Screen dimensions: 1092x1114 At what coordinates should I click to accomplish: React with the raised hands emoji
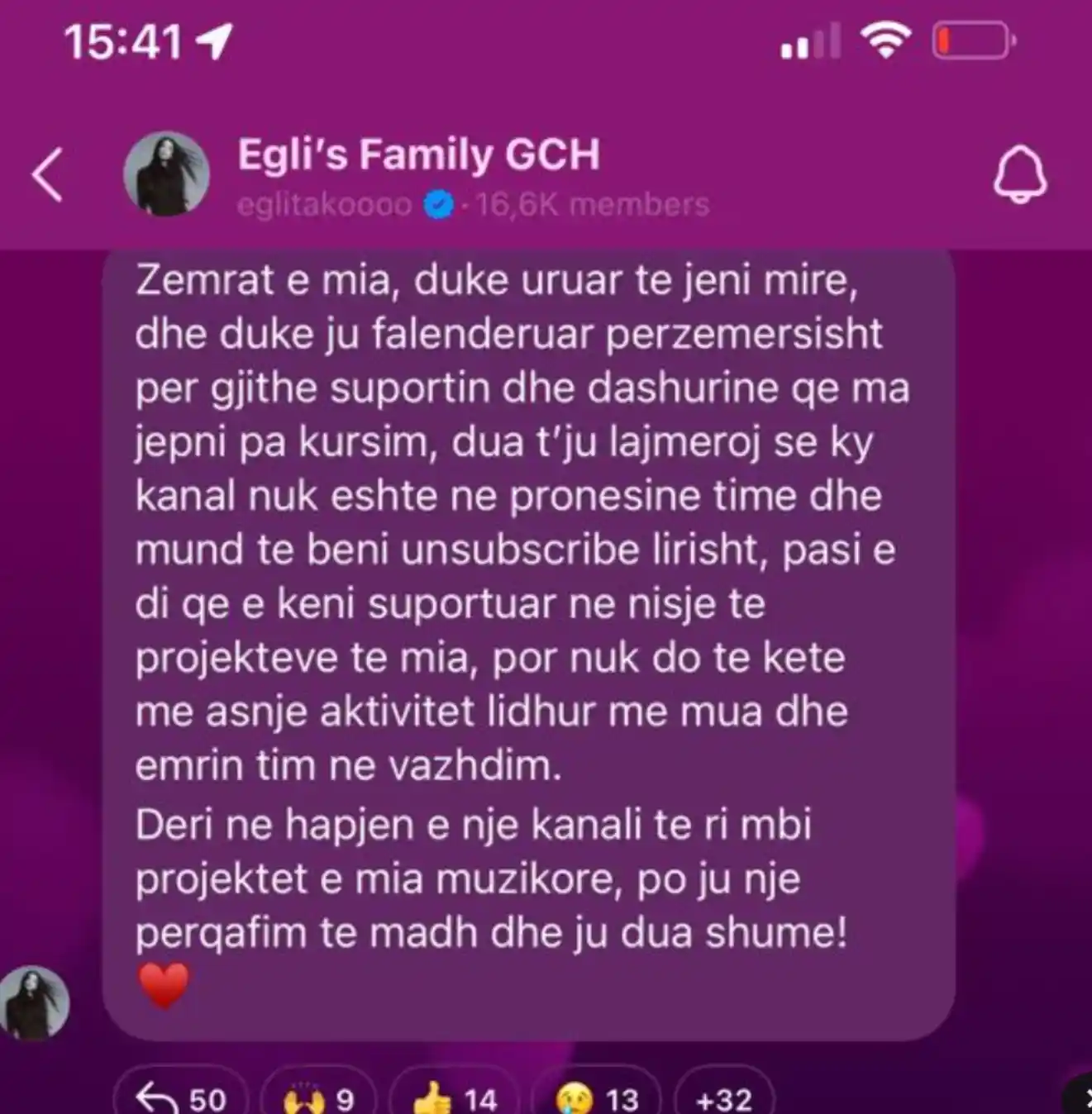pyautogui.click(x=318, y=1097)
